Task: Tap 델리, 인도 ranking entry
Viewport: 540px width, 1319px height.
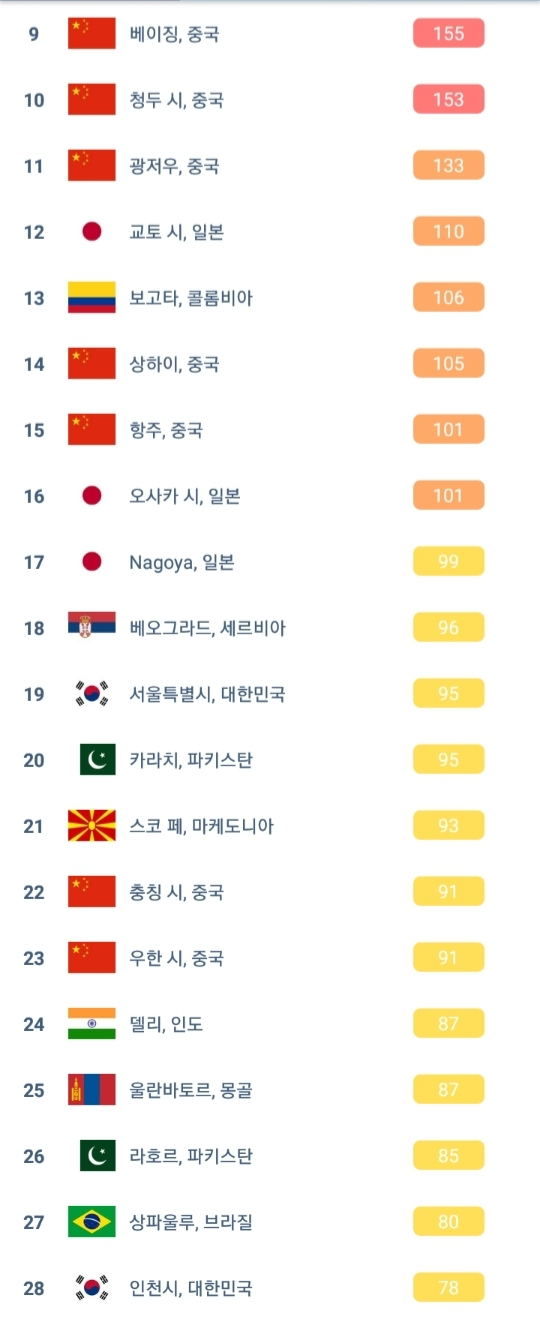Action: click(x=270, y=1024)
